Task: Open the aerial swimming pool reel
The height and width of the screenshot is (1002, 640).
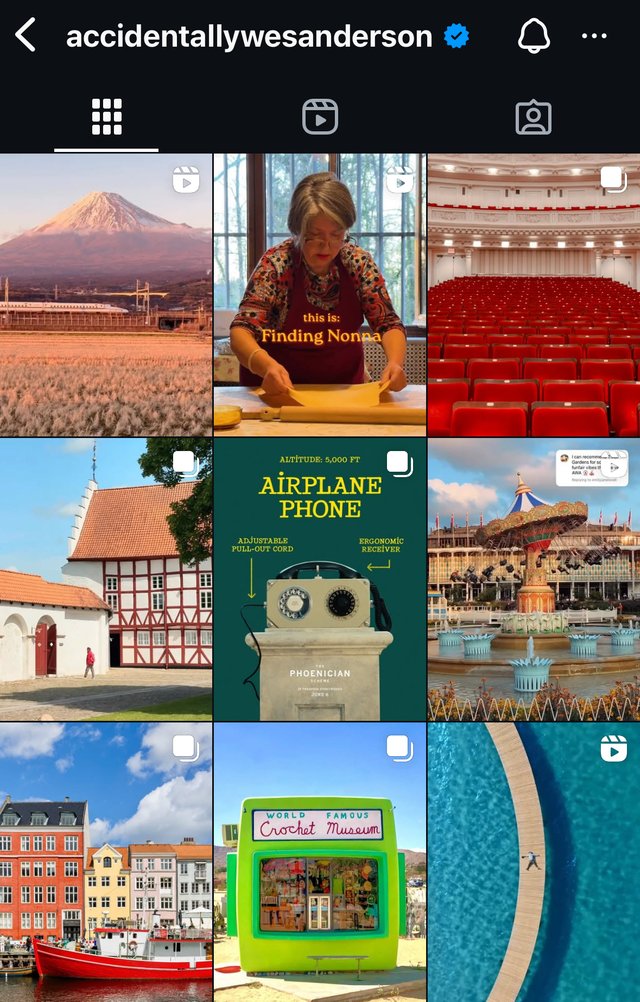Action: (x=534, y=862)
